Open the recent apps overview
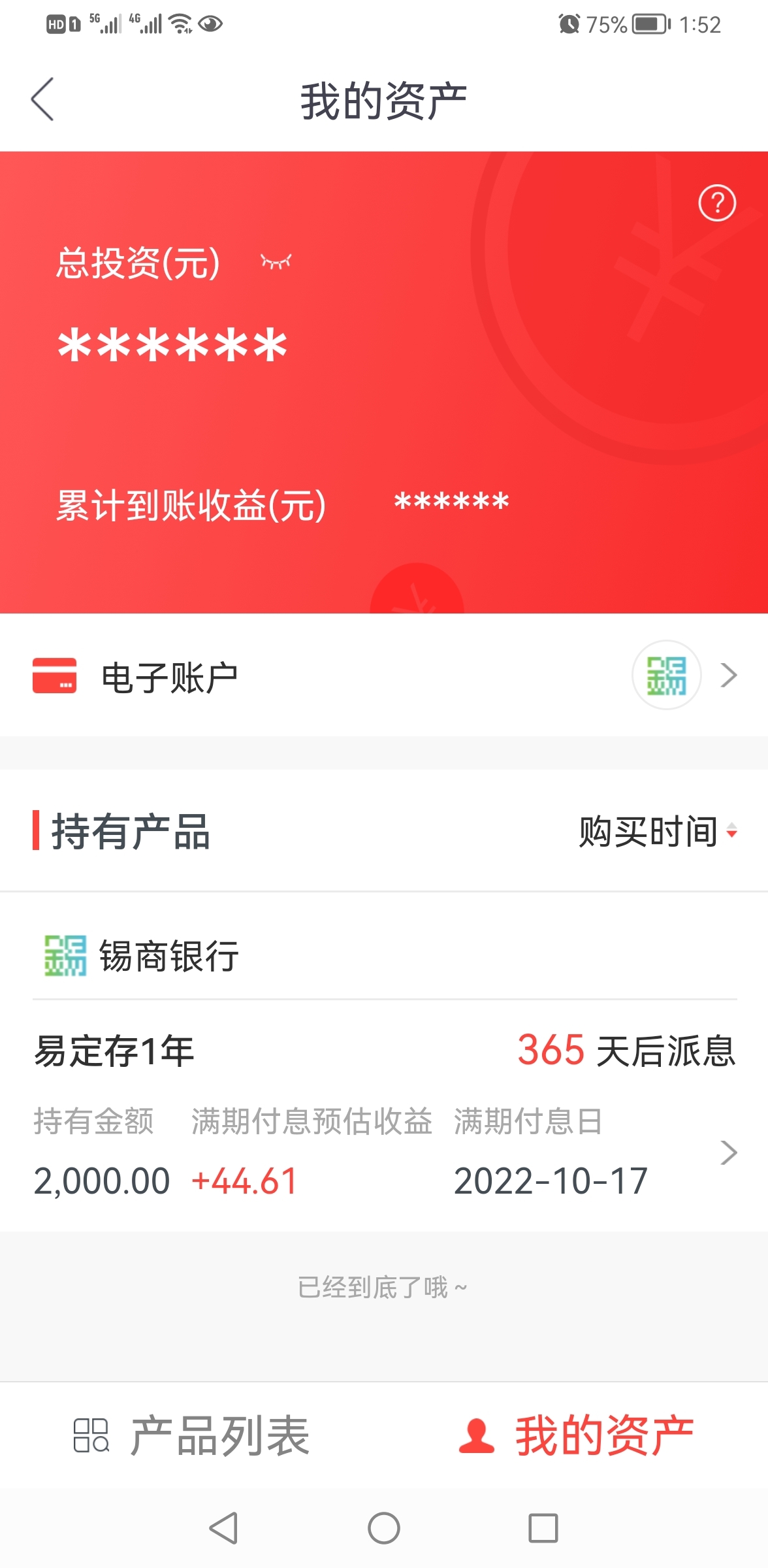 click(x=543, y=1528)
